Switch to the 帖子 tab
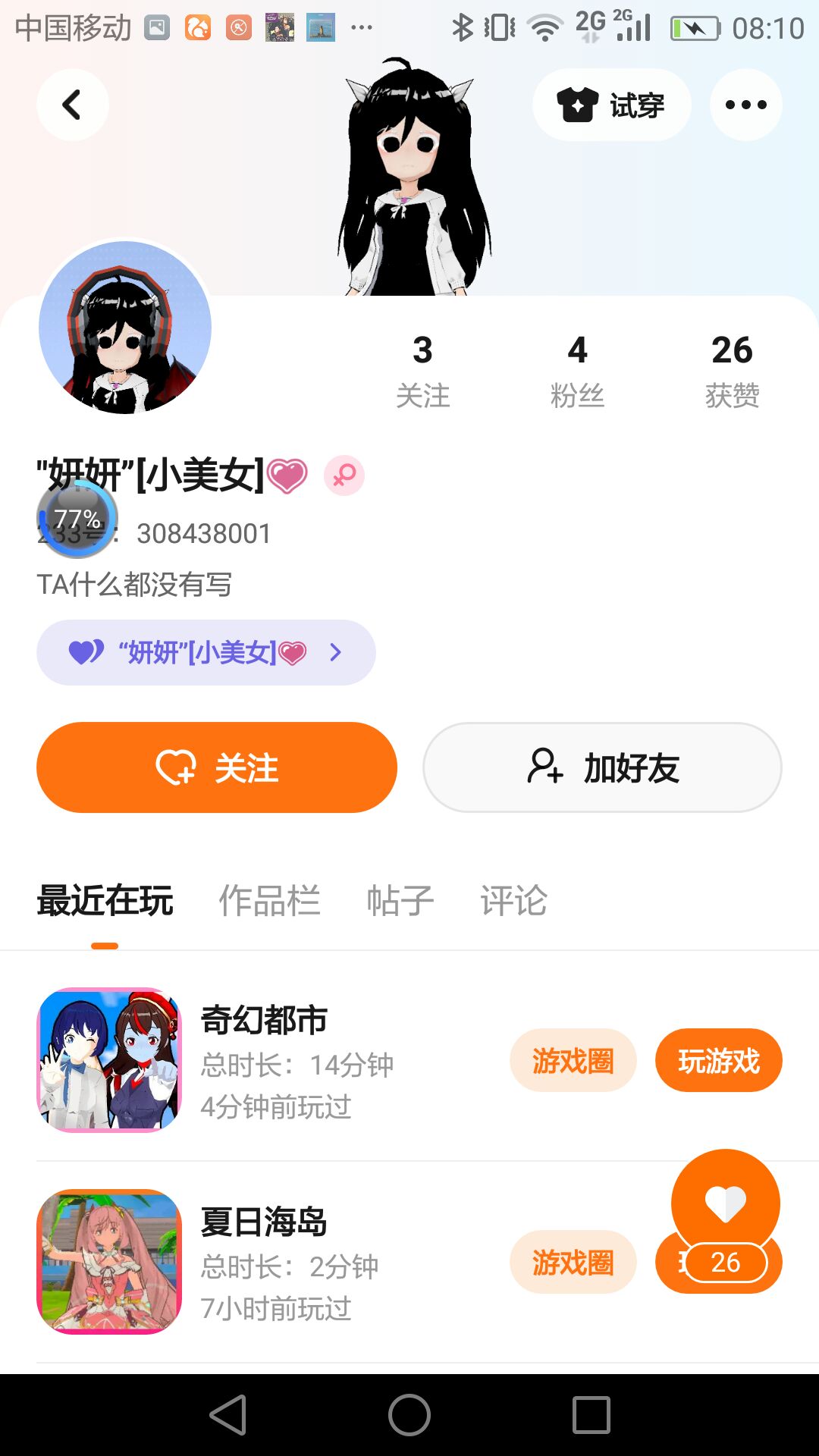This screenshot has width=819, height=1456. [400, 901]
